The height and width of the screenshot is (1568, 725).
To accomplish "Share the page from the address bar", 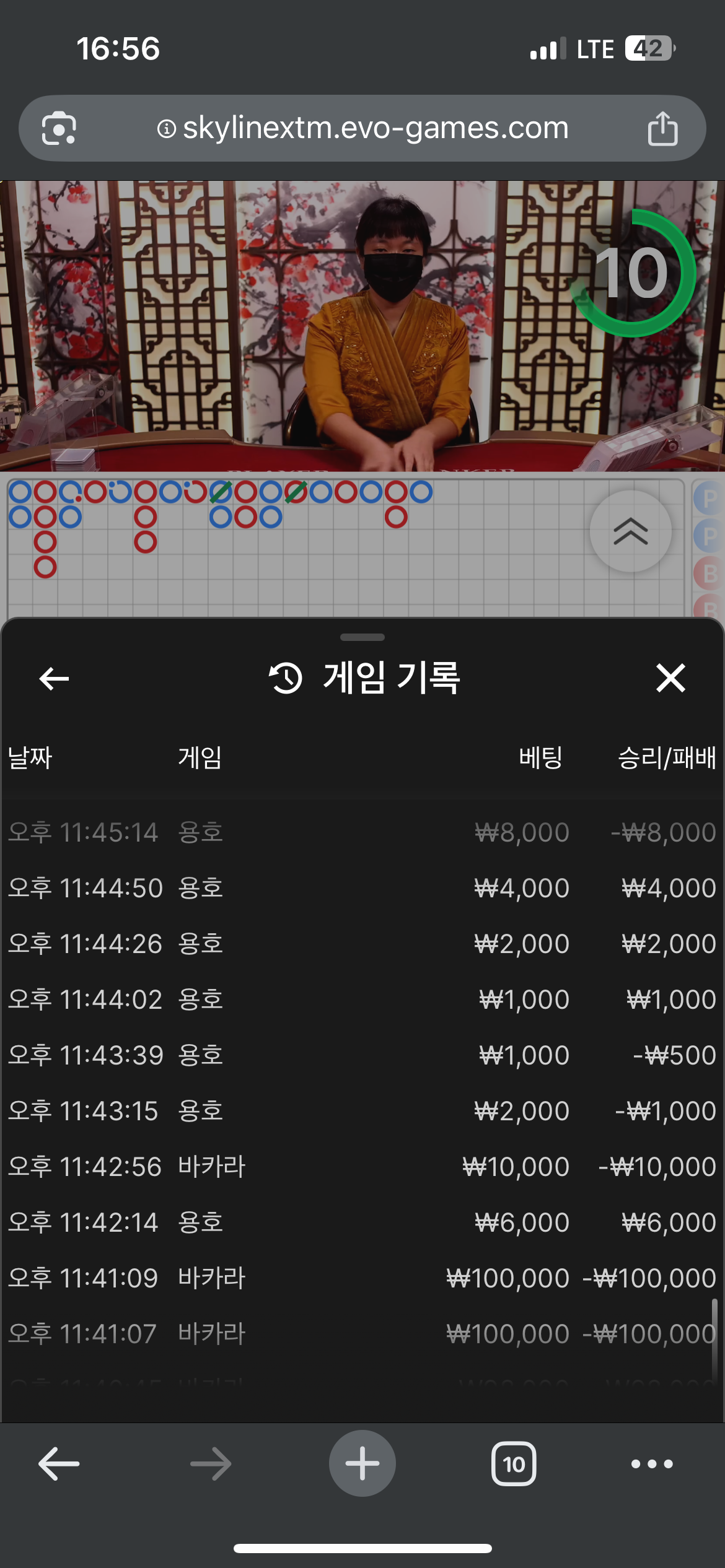I will [x=662, y=128].
